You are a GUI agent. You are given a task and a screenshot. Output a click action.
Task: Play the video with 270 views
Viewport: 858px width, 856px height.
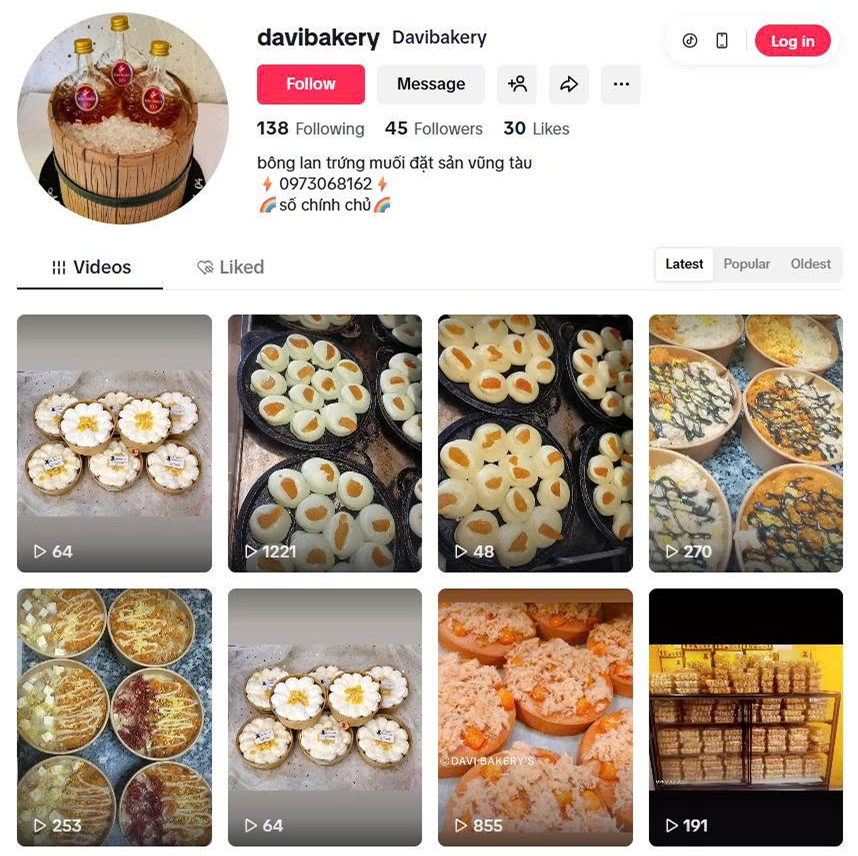click(x=745, y=443)
